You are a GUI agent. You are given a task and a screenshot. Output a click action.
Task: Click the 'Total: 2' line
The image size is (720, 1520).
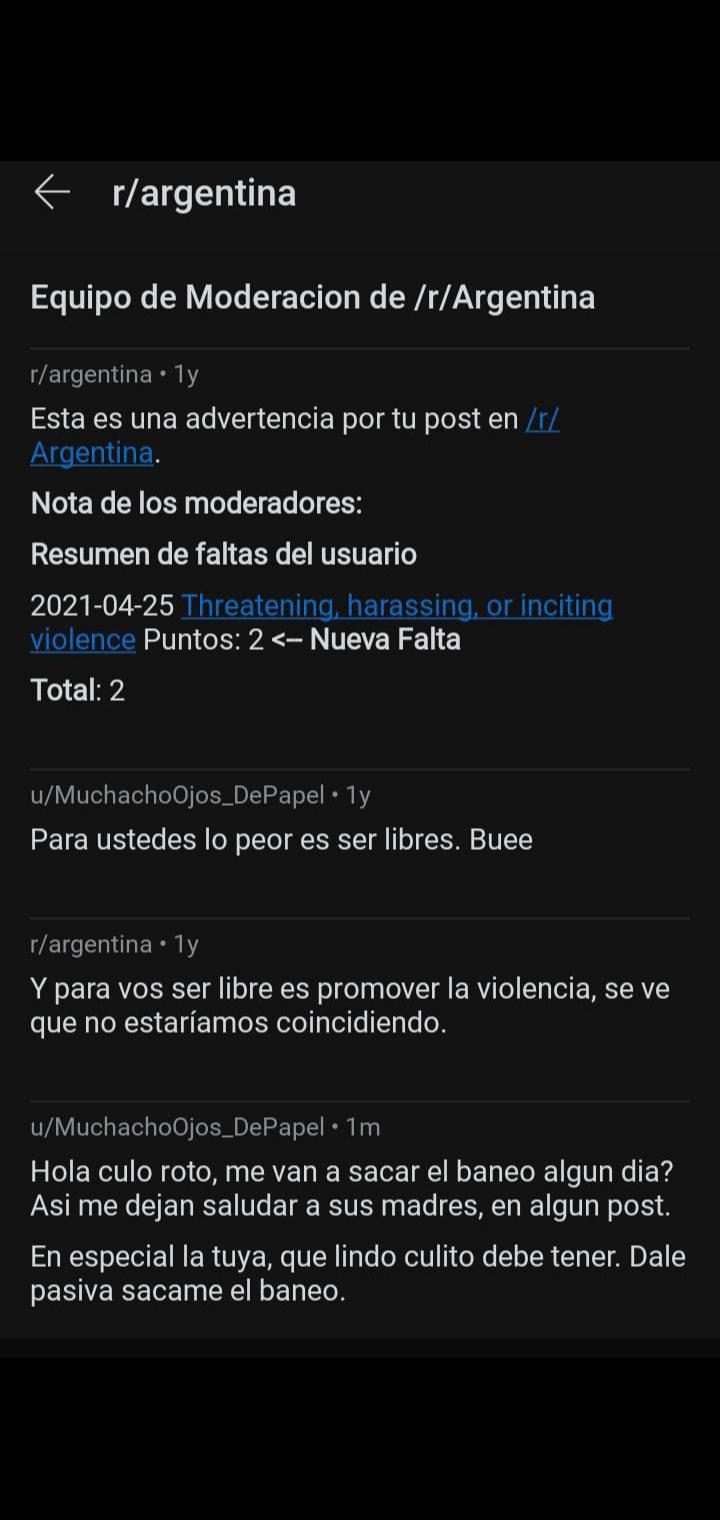(x=79, y=689)
